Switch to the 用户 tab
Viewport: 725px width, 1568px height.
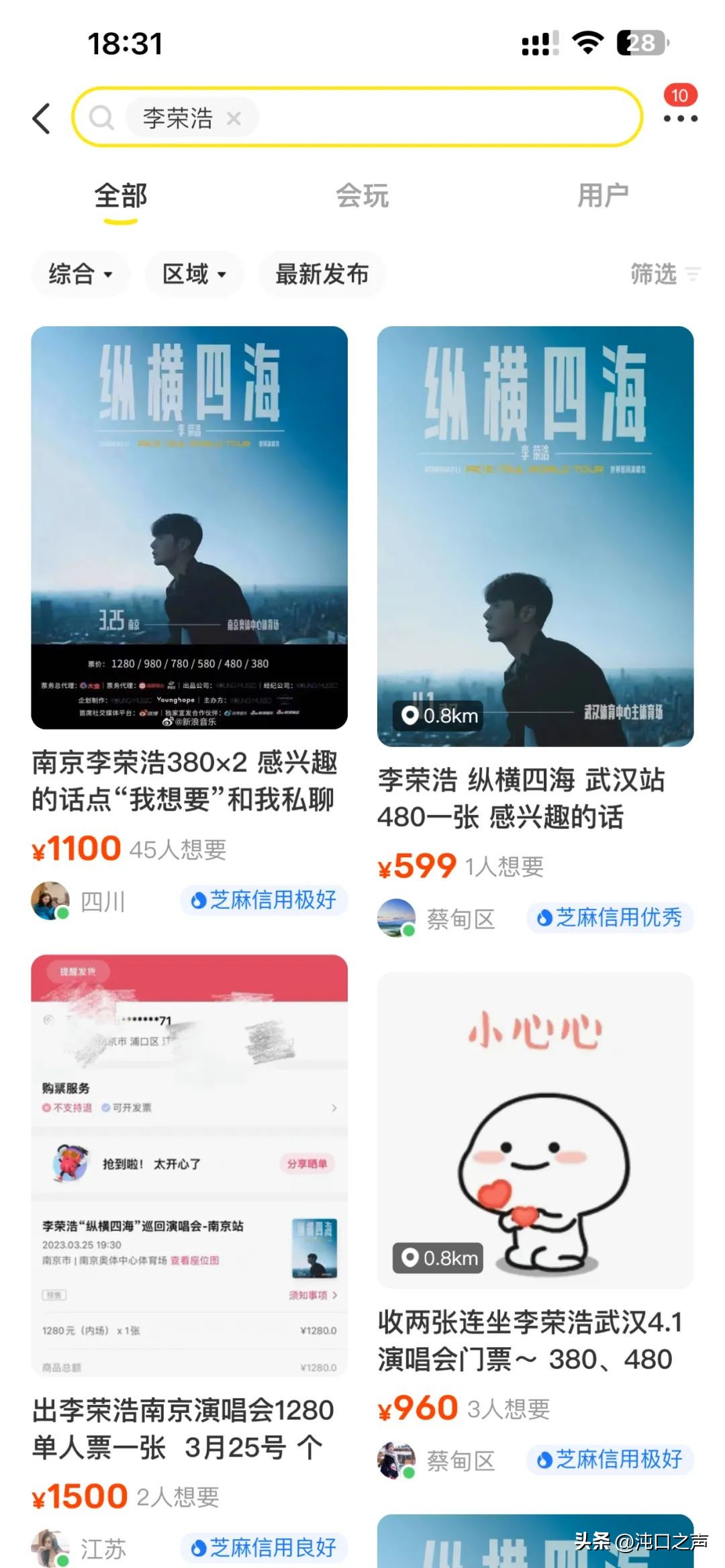(603, 197)
